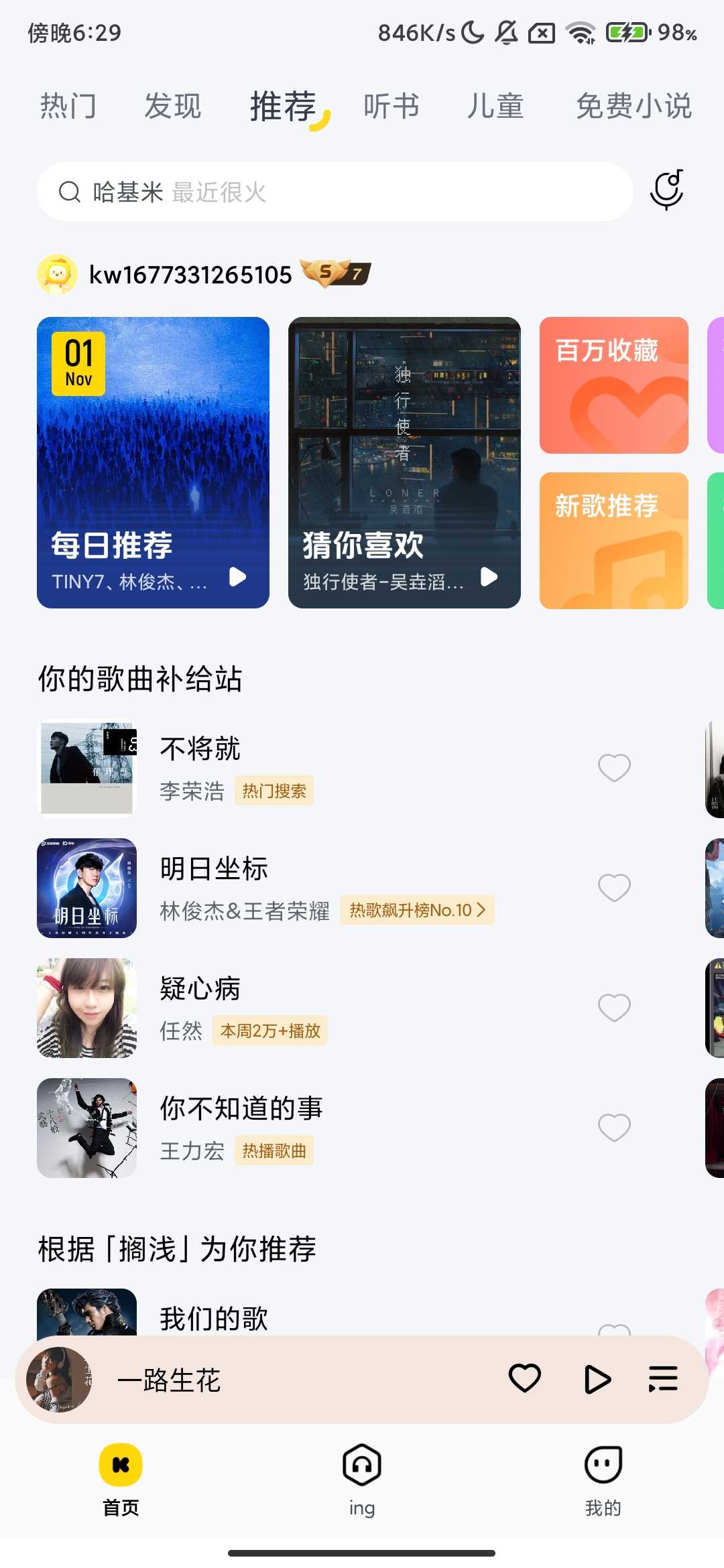
Task: Switch to the 发现 tab
Action: pos(173,106)
